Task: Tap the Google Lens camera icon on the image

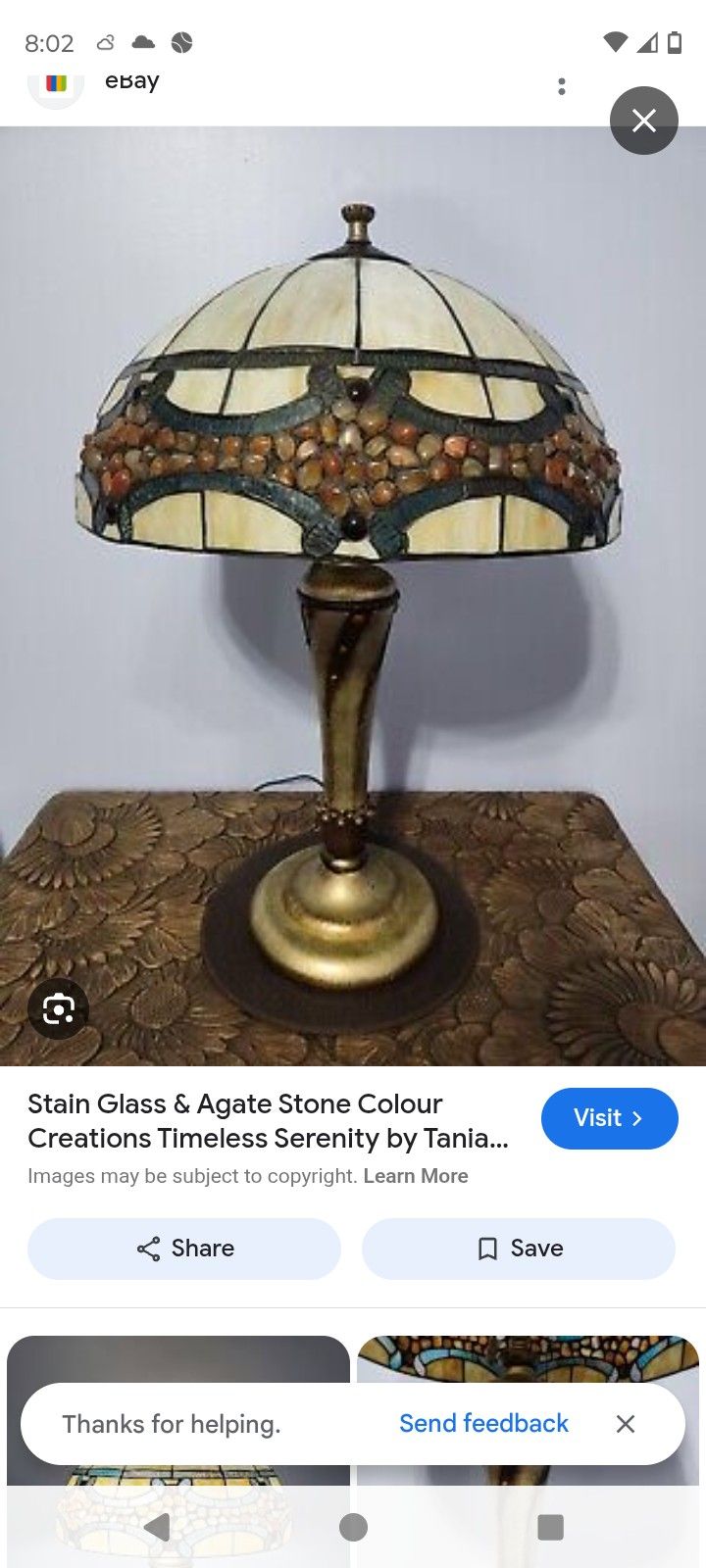Action: pos(58,1008)
